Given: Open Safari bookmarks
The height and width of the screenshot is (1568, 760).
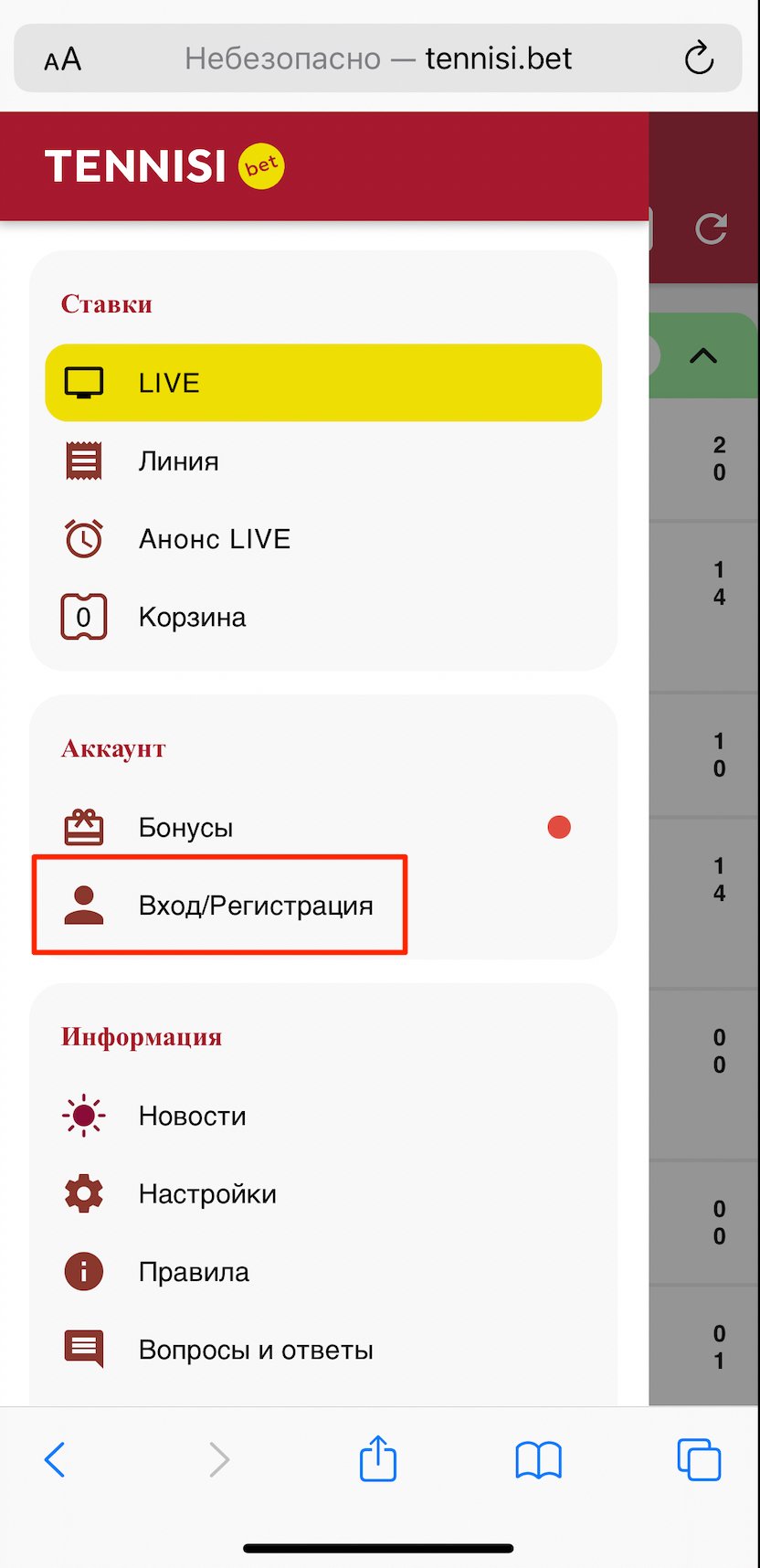Looking at the screenshot, I should click(x=538, y=1459).
